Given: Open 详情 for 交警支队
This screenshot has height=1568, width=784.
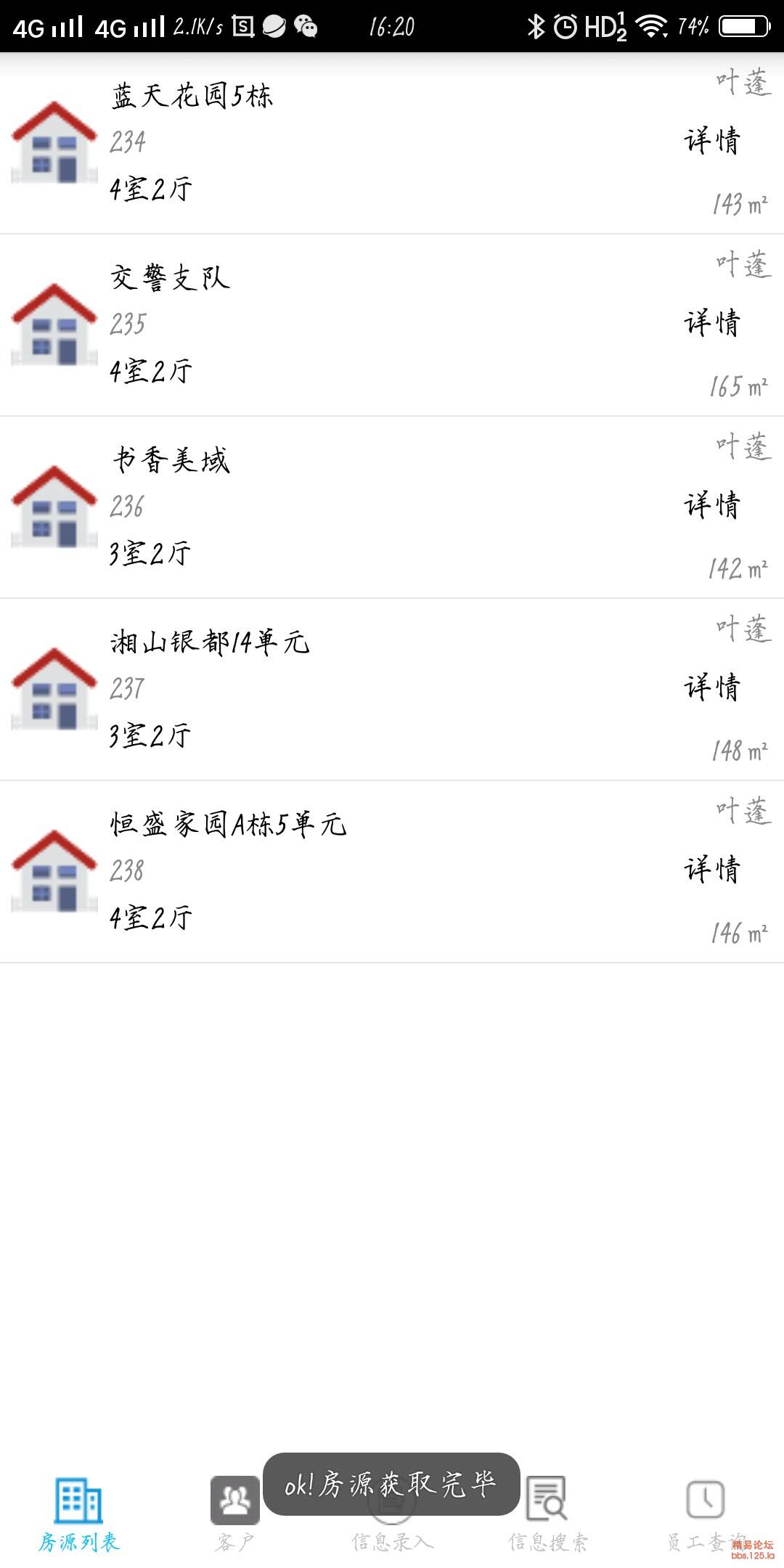Looking at the screenshot, I should tap(712, 323).
